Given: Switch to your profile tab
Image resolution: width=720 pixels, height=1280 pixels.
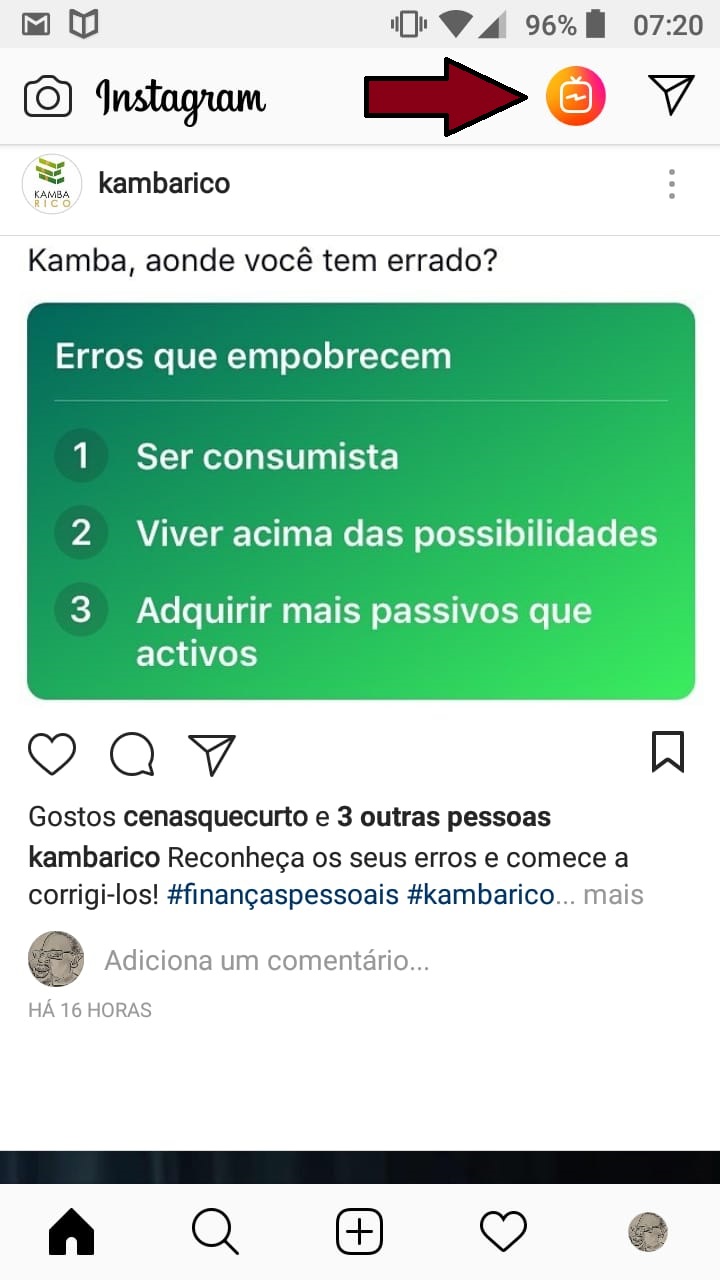Looking at the screenshot, I should pyautogui.click(x=647, y=1232).
